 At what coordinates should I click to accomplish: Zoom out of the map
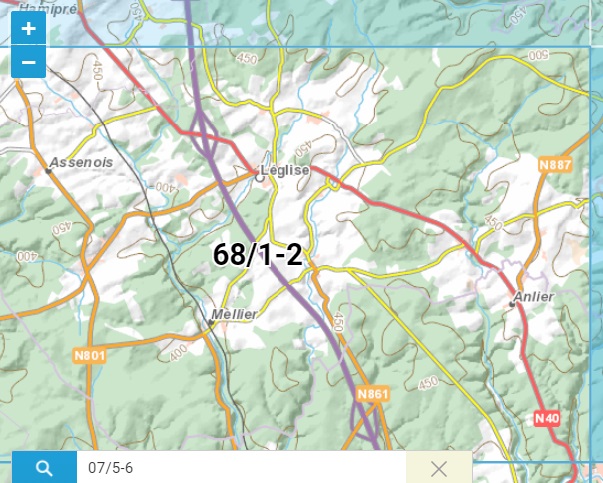(x=28, y=62)
